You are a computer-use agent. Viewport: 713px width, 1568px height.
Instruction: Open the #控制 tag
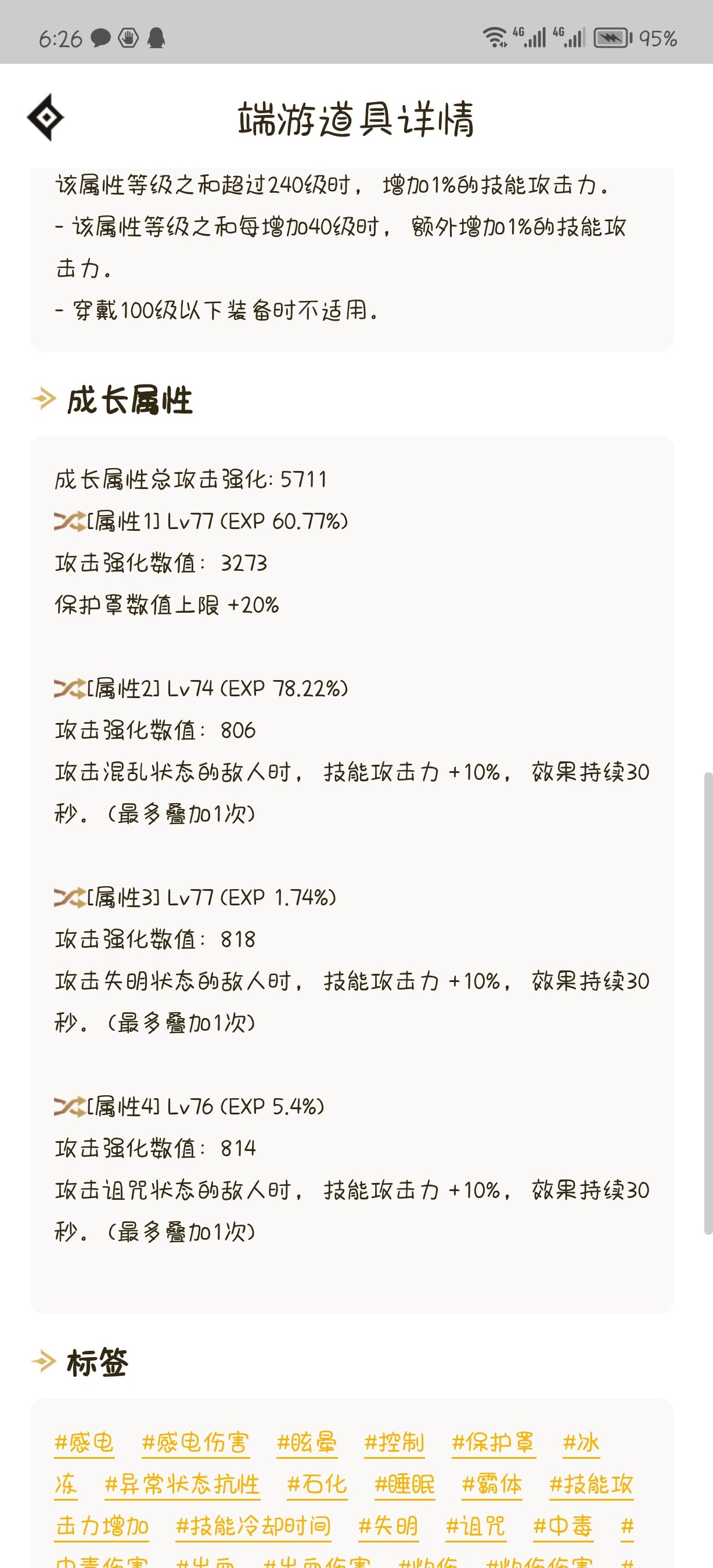tap(394, 1442)
